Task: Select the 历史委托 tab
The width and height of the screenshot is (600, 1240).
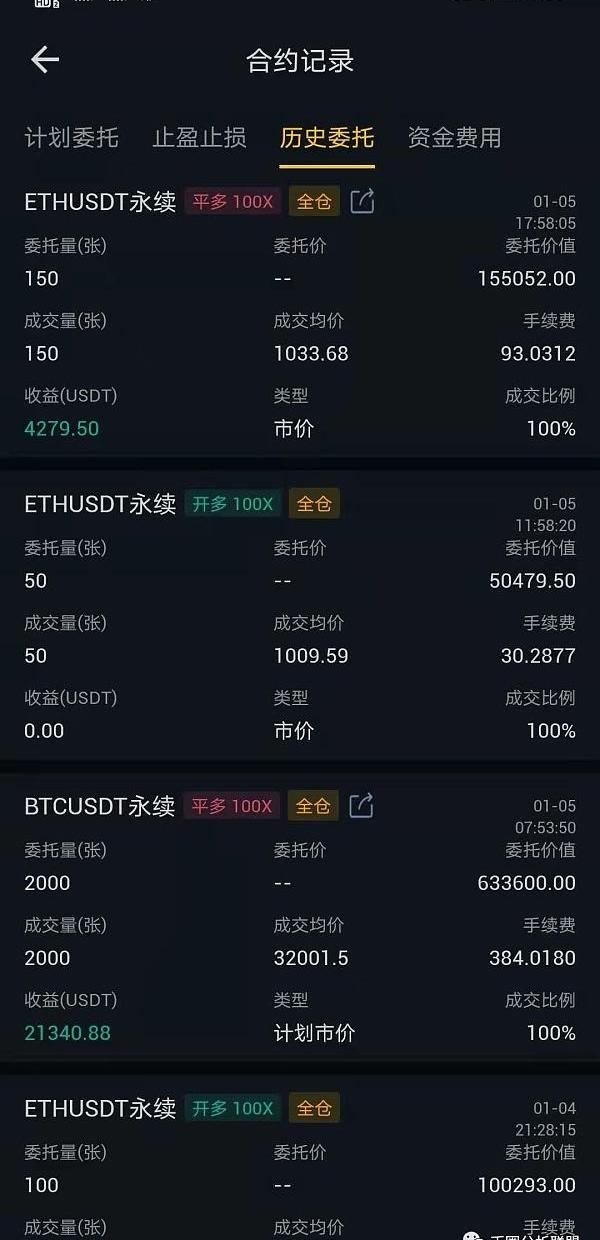Action: coord(327,138)
